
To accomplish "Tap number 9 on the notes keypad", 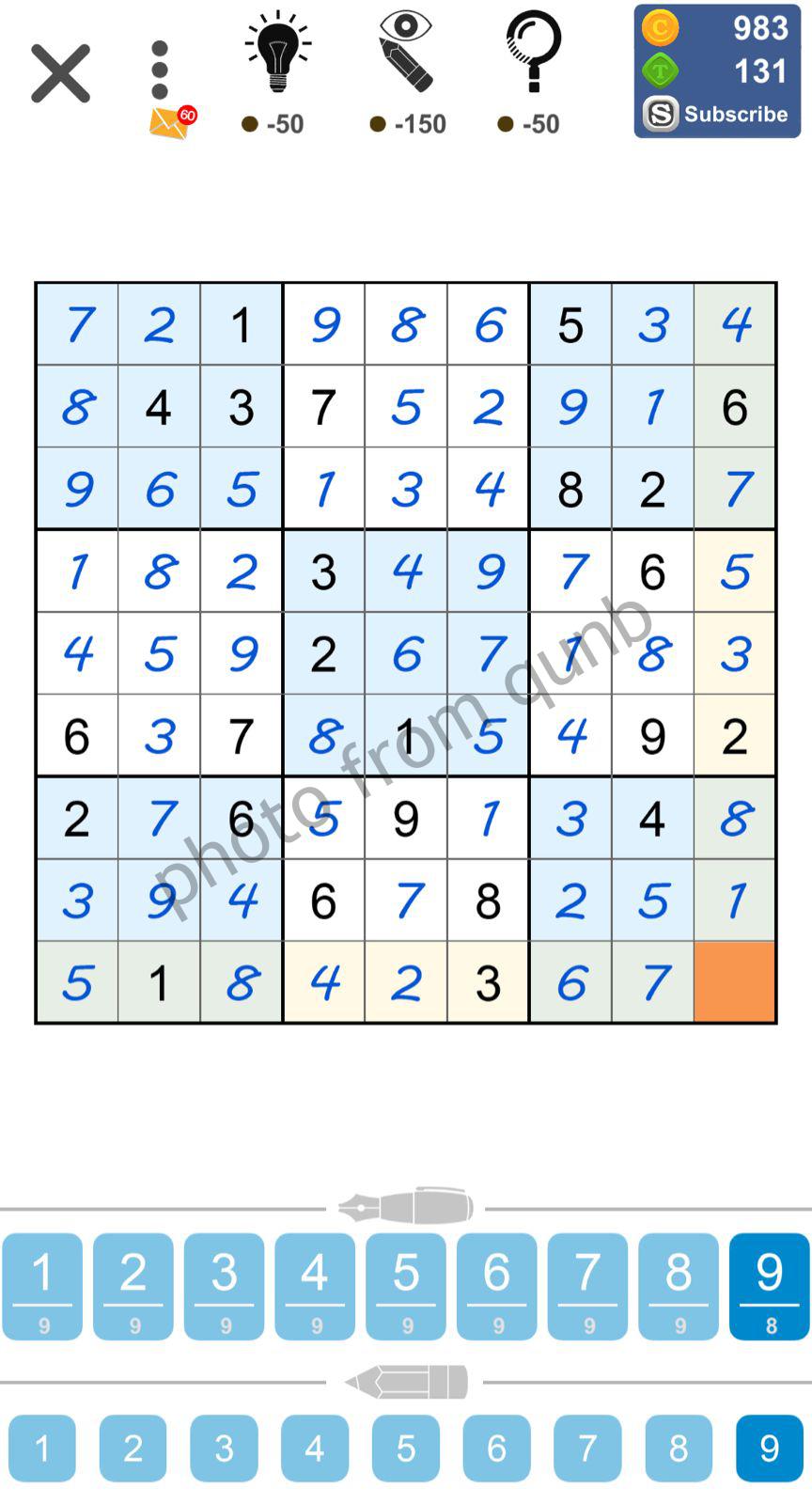I will [x=769, y=1449].
